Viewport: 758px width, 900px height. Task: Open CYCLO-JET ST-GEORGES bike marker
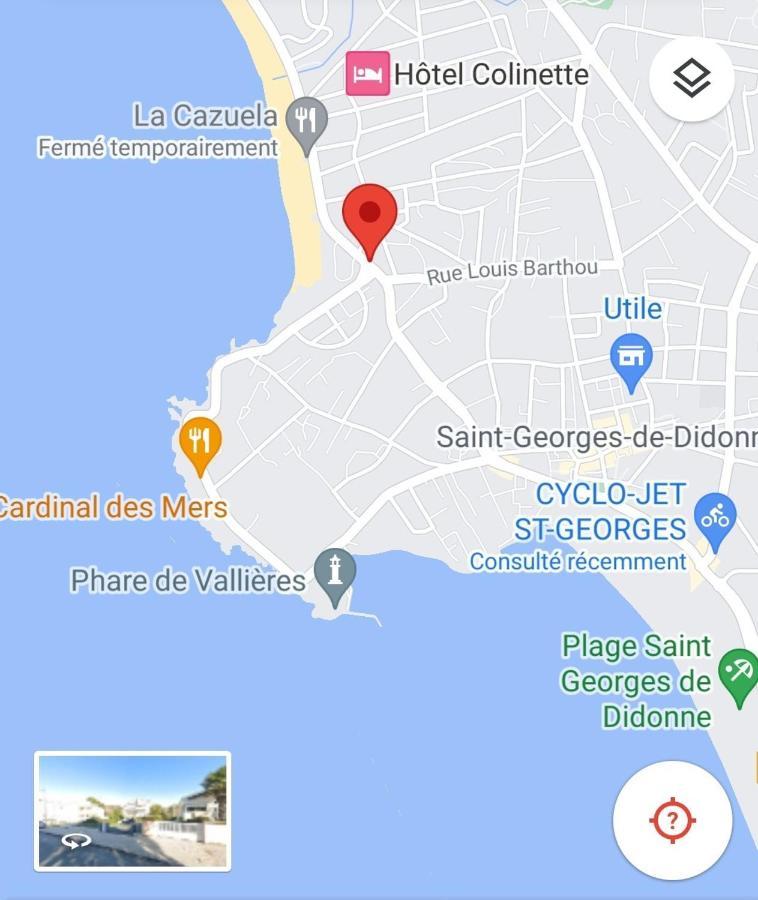pos(715,518)
